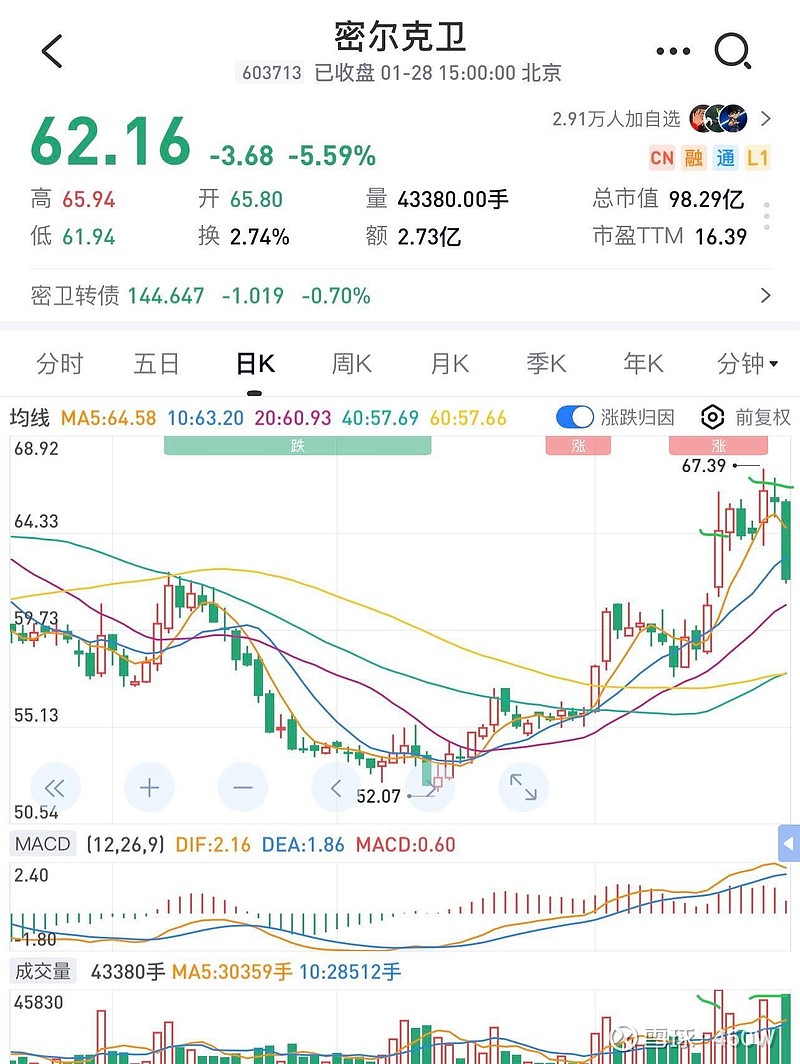
Task: Tap the back arrow to exit
Action: click(52, 50)
